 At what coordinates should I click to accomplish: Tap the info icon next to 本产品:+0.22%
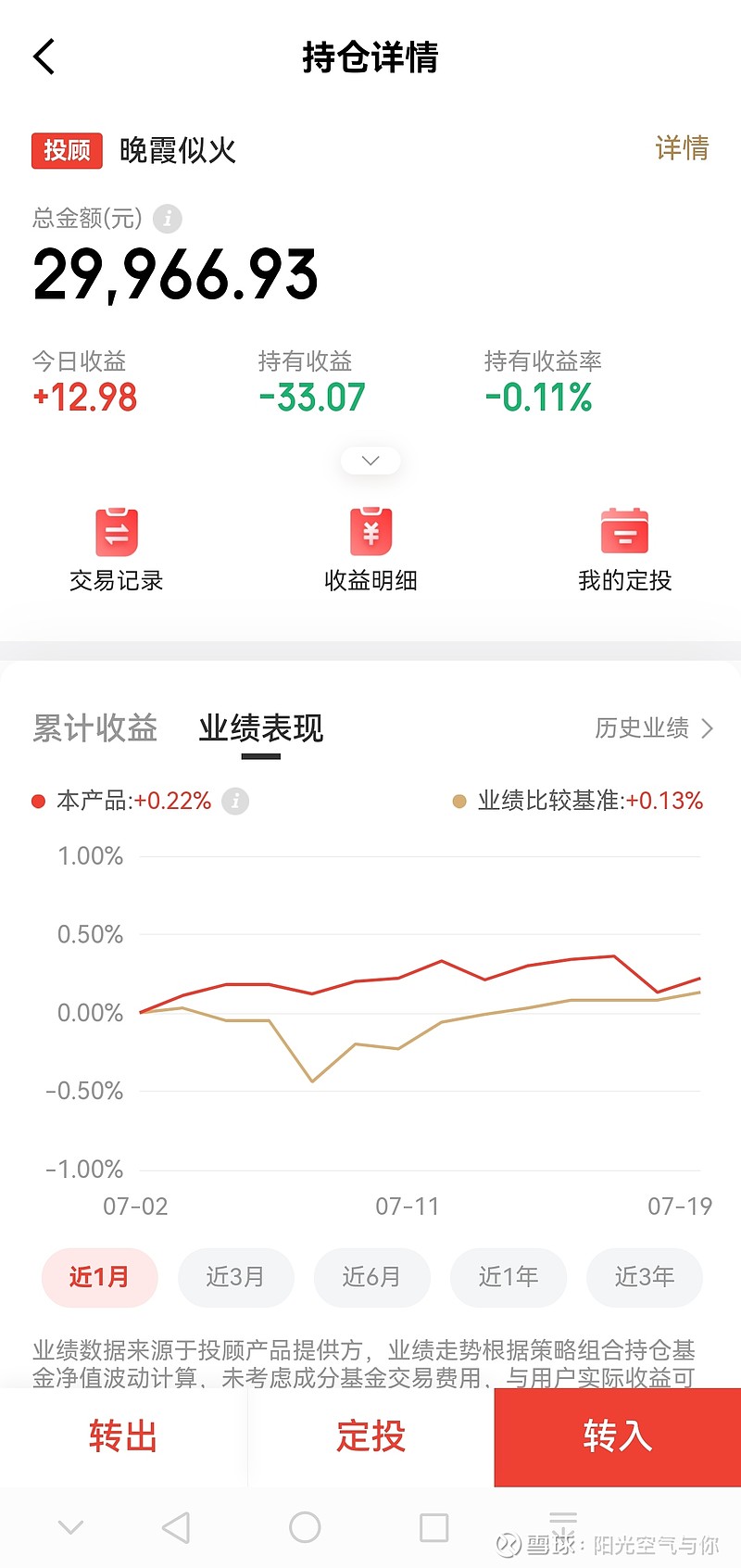pos(234,801)
